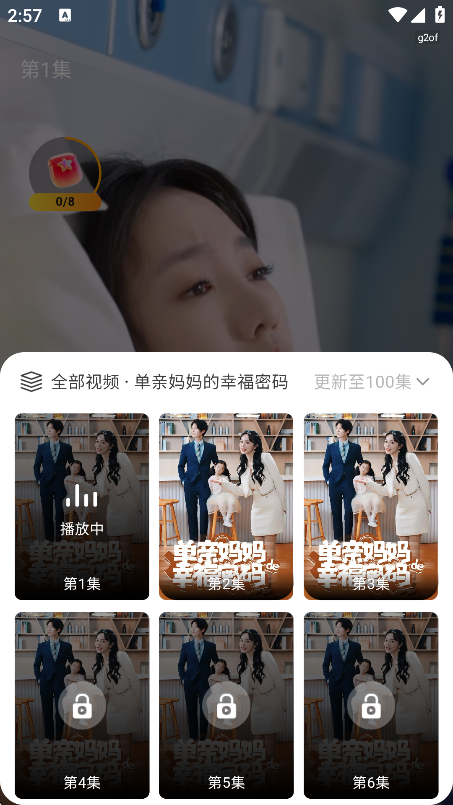Screen dimensions: 453x805
Task: Choose locked episode 第6集
Action: tap(371, 705)
